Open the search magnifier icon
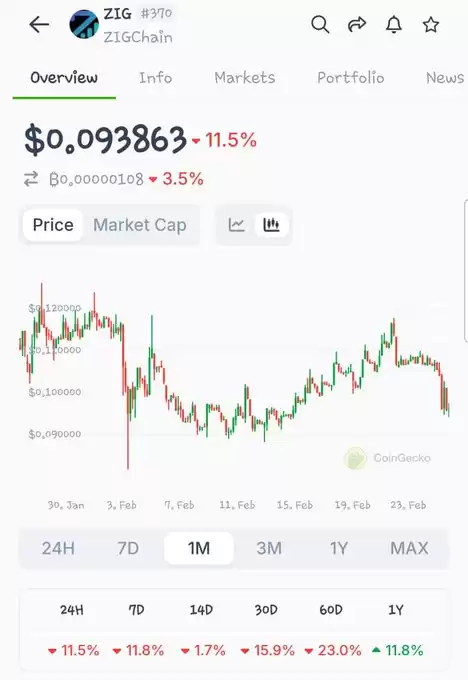This screenshot has width=468, height=680. click(x=320, y=24)
